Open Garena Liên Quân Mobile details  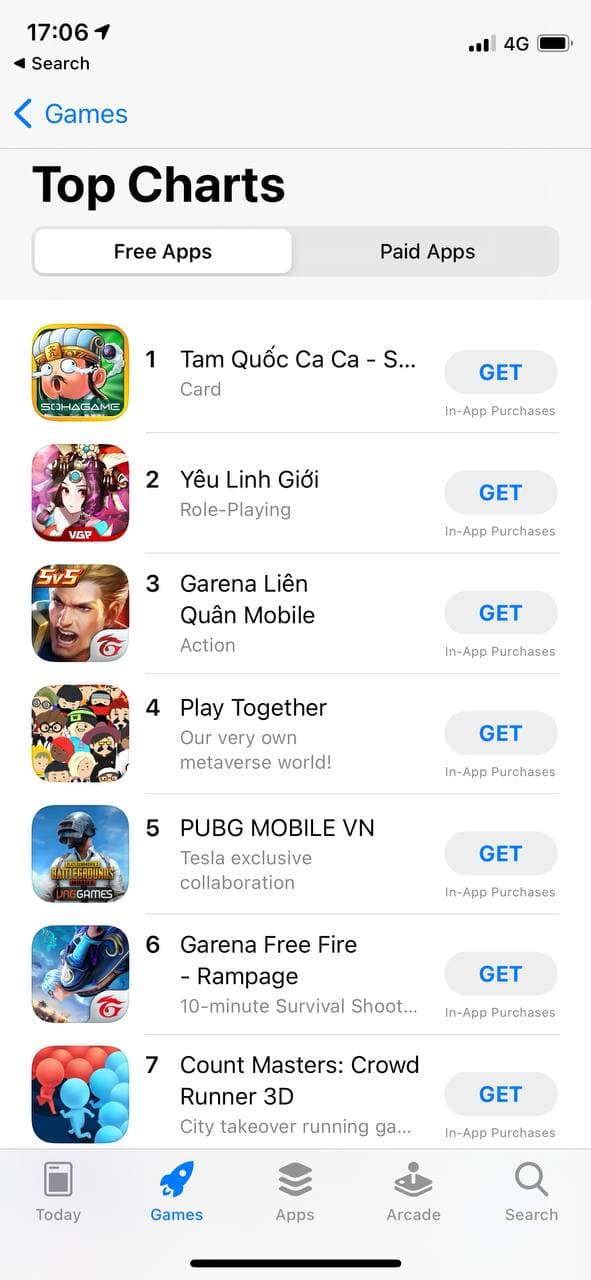click(295, 613)
